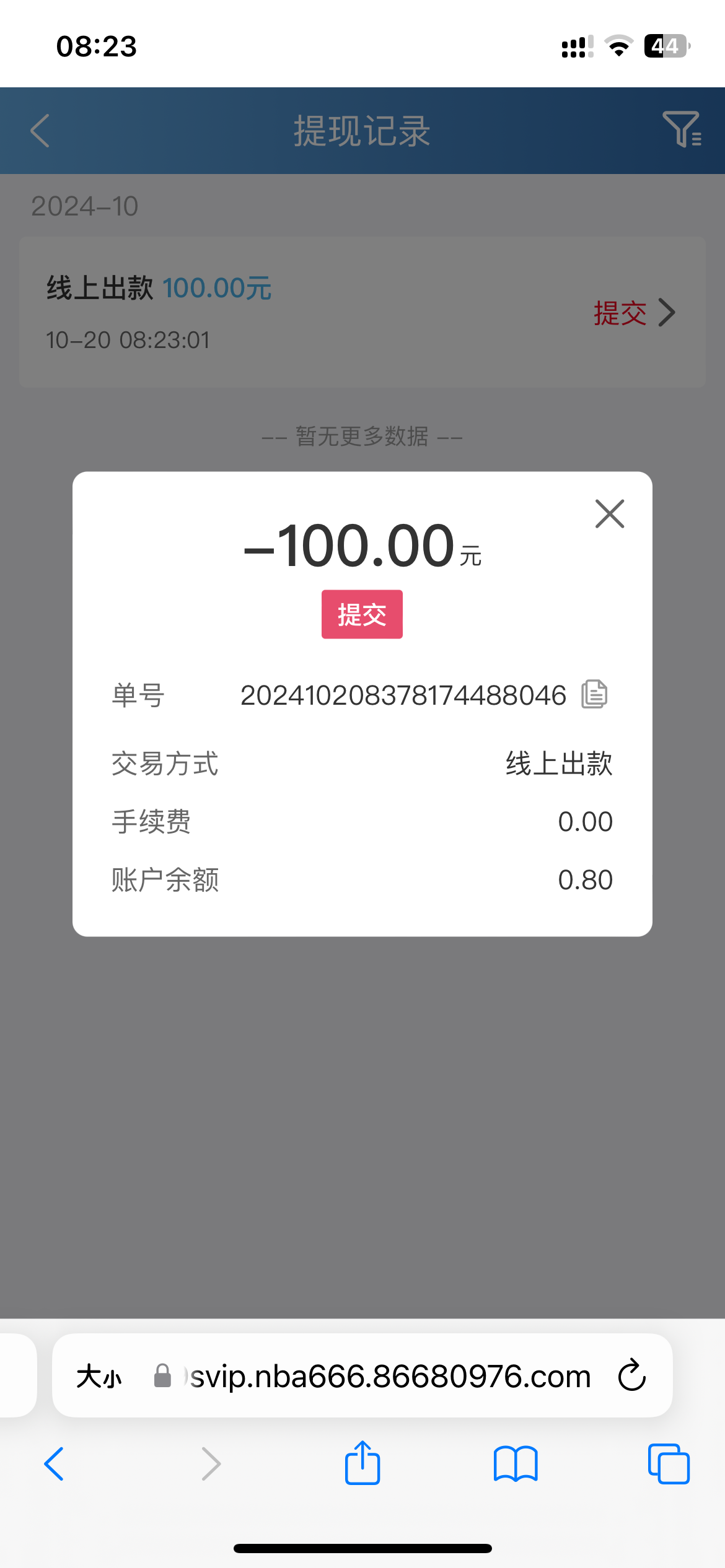Tap the svip.nba666 address bar
725x1568 pixels.
point(390,1377)
